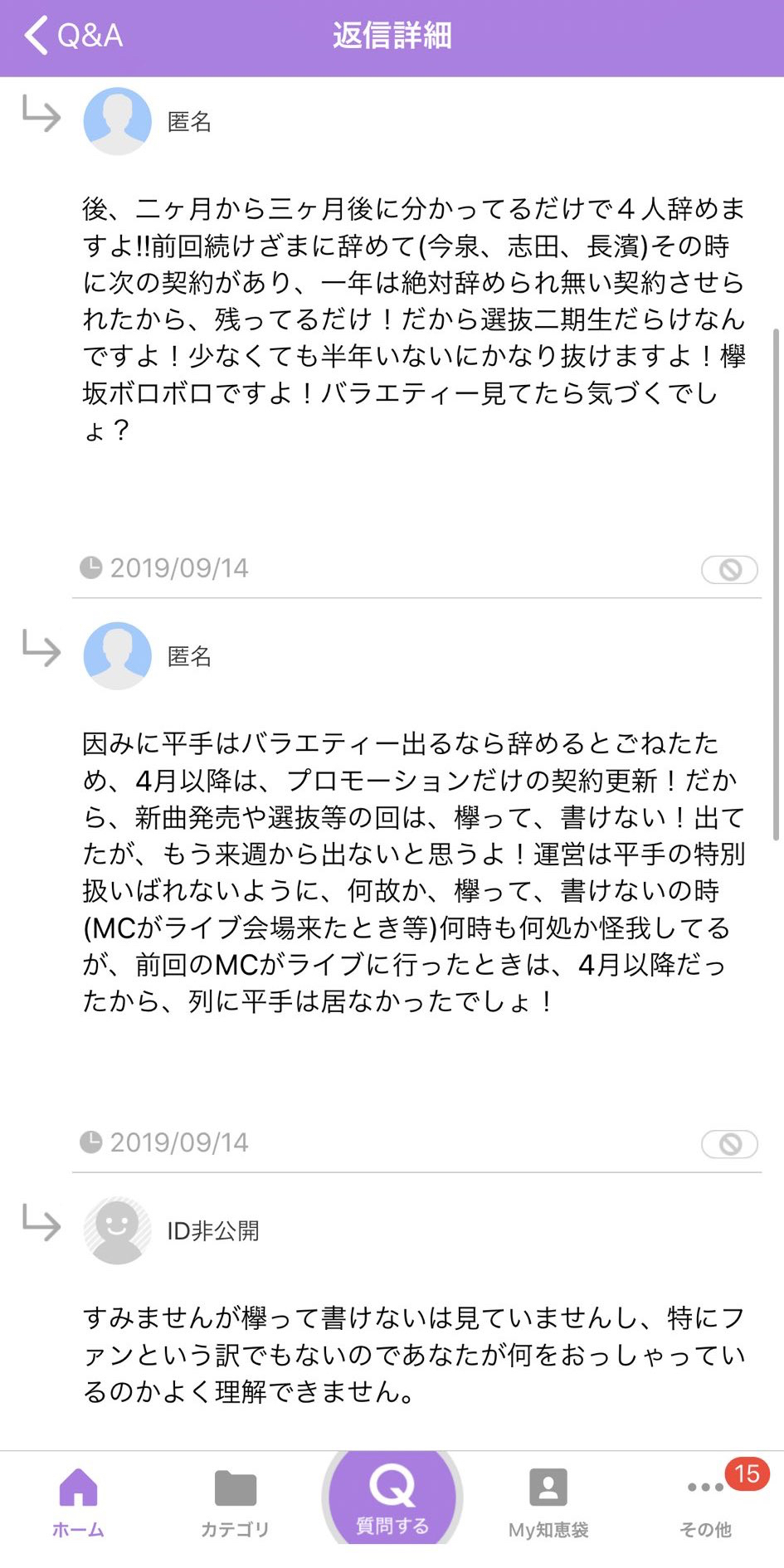This screenshot has height=1568, width=784.
Task: Report the reply about 平手 and バラエティー
Action: [729, 1144]
